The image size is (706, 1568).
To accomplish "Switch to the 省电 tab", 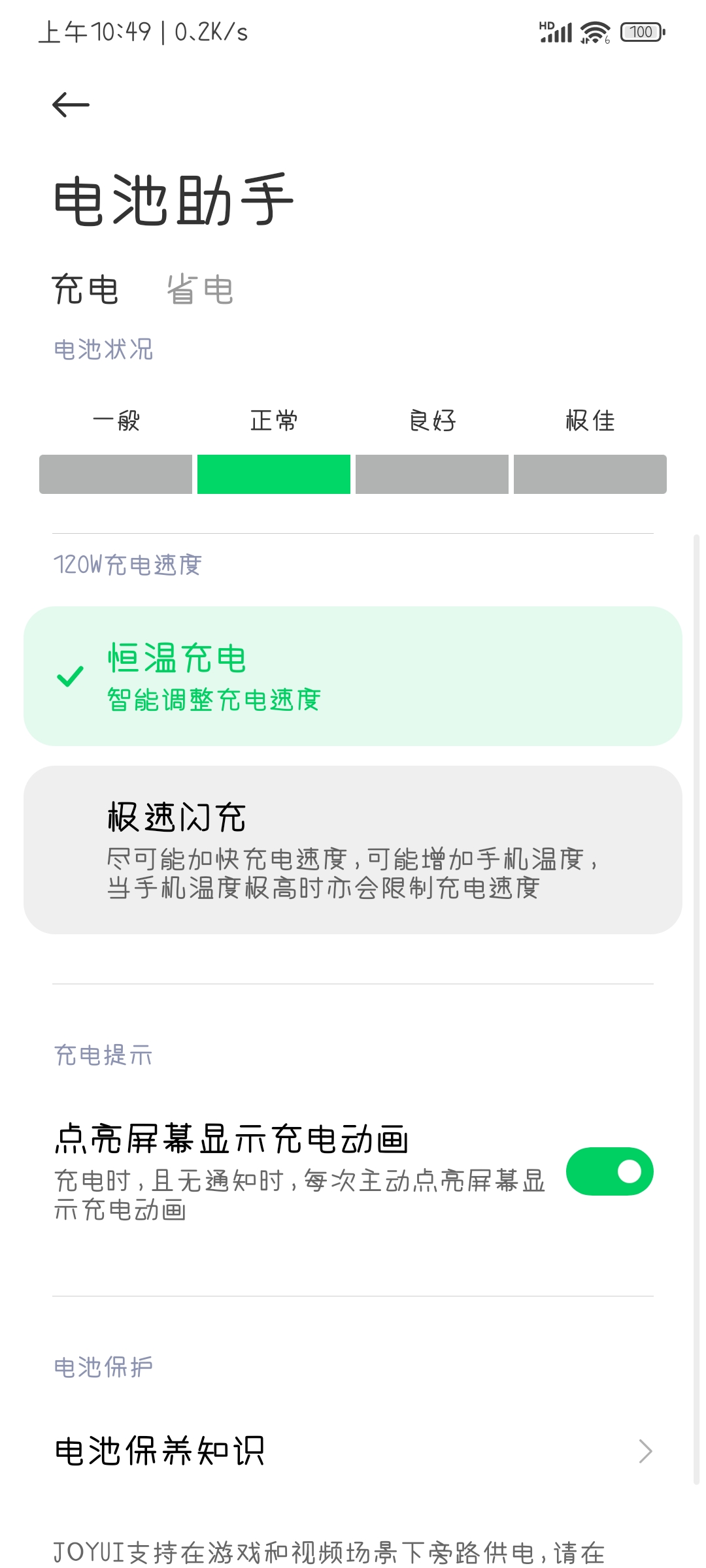I will coord(200,289).
